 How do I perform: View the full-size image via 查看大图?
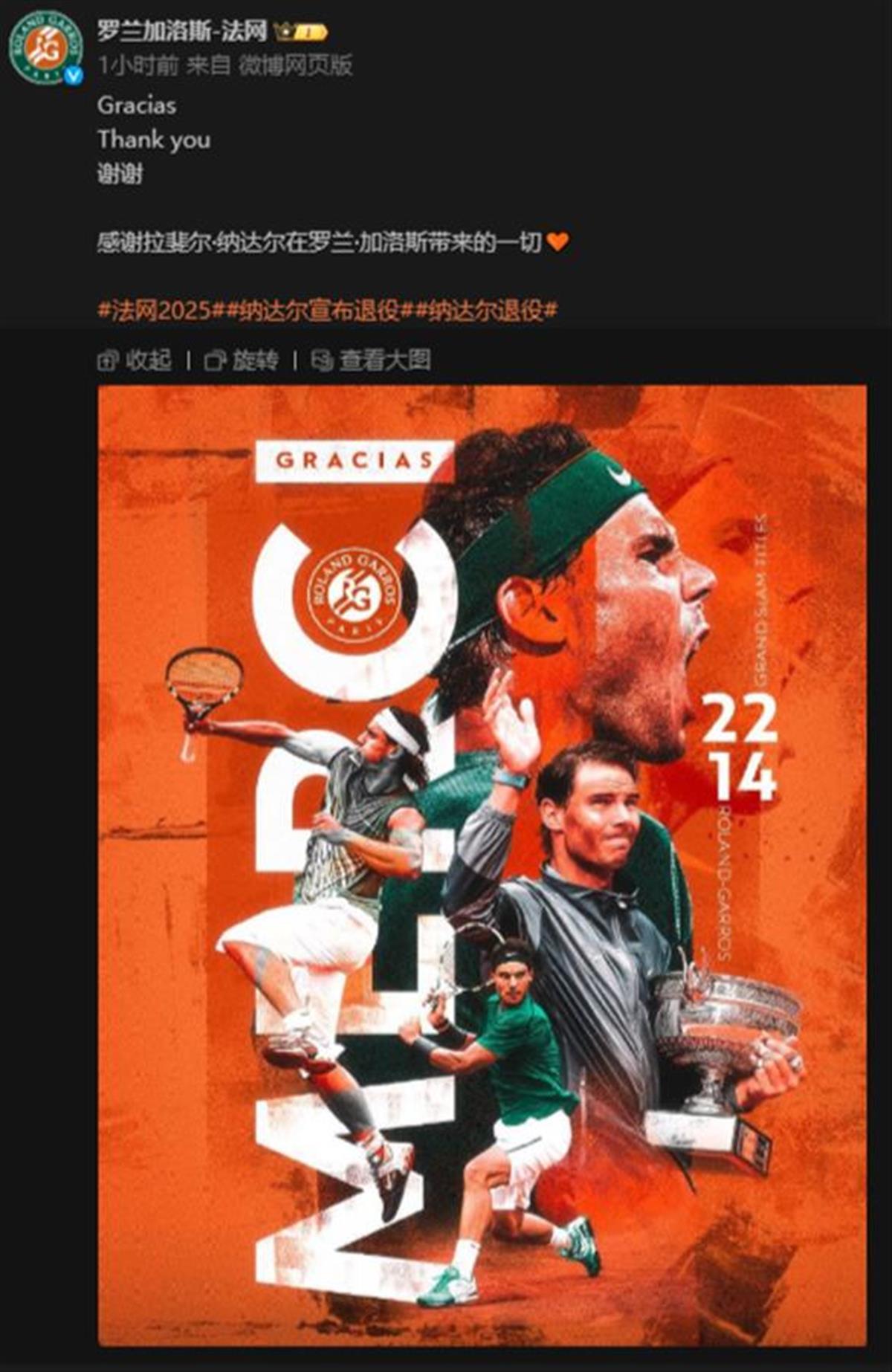[372, 360]
